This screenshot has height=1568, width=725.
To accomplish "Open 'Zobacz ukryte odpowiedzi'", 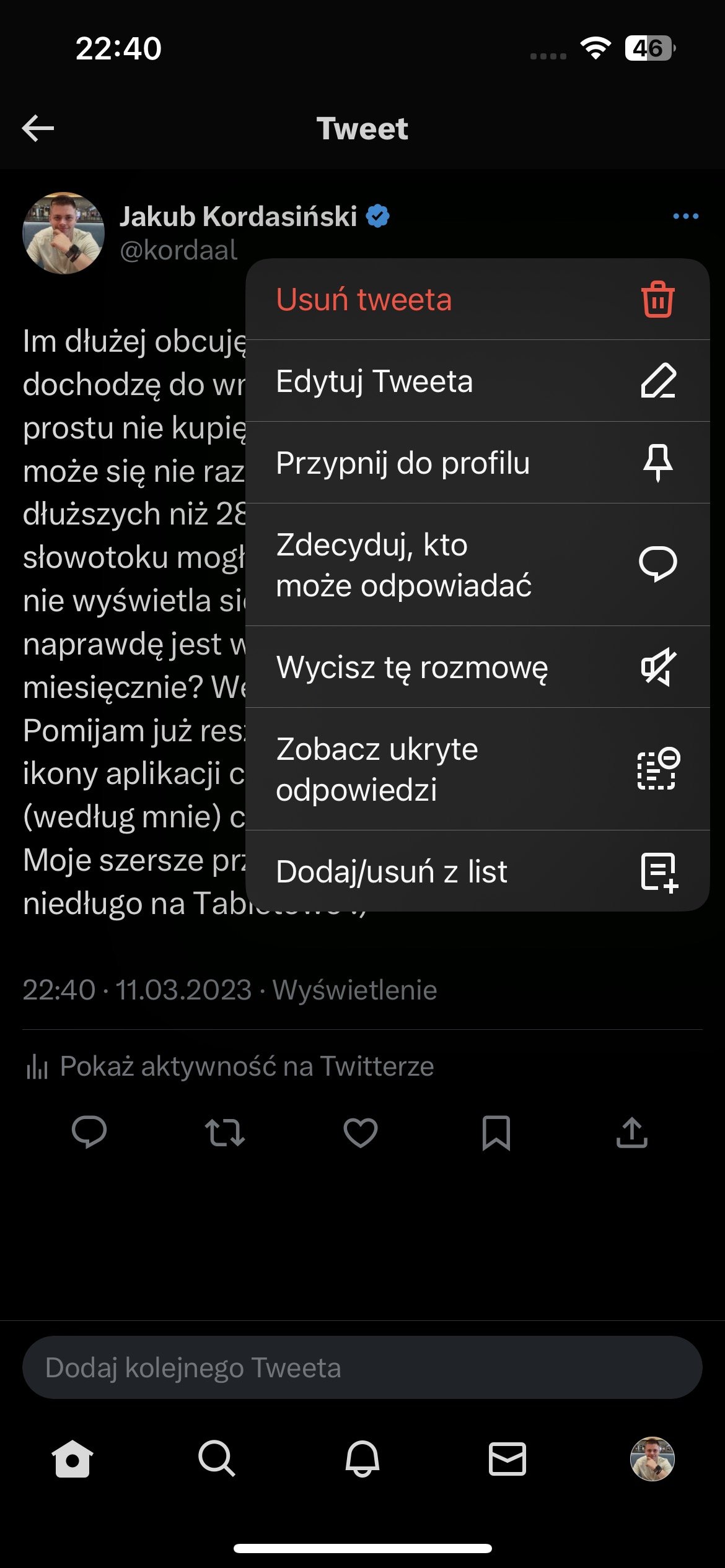I will pyautogui.click(x=477, y=769).
